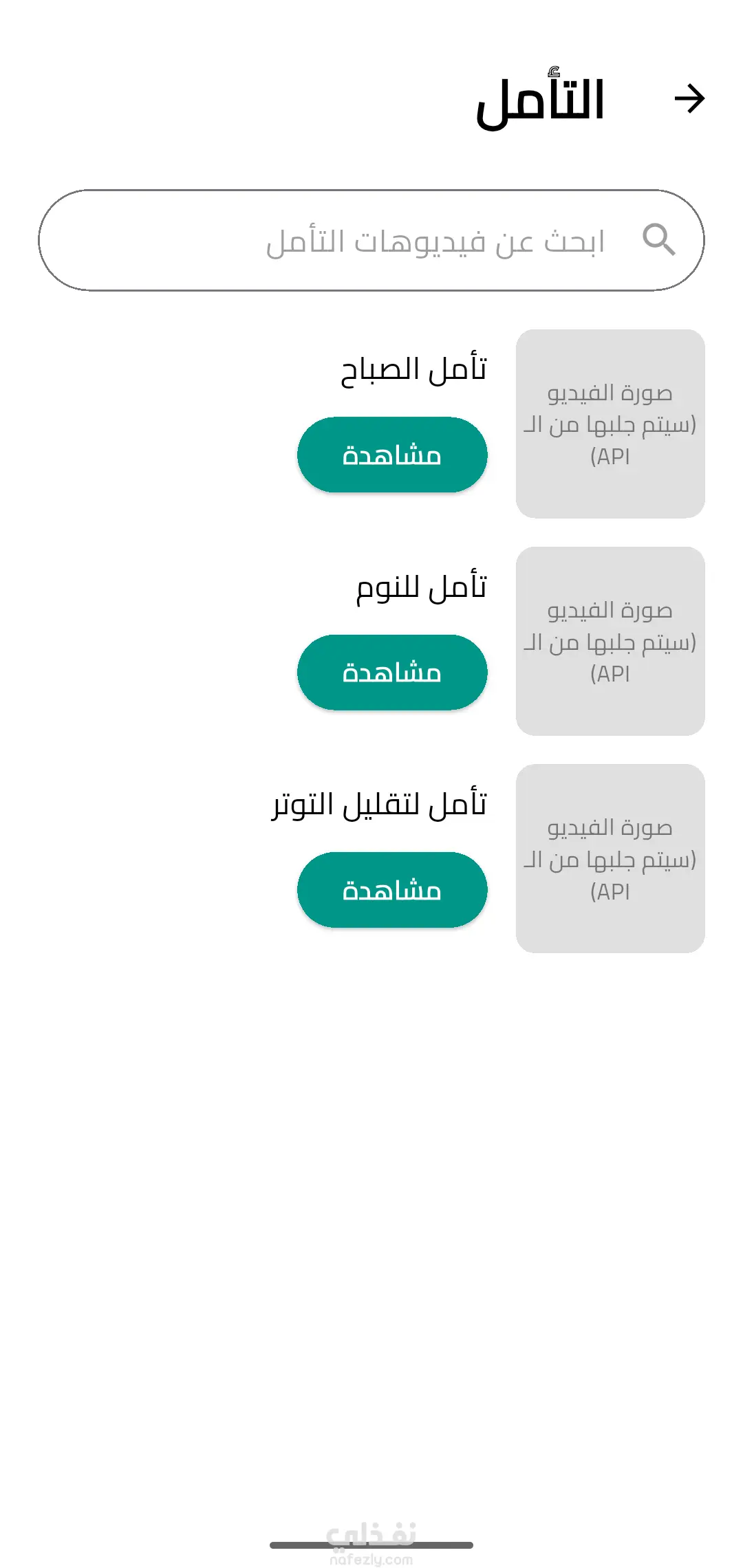Tap the back arrow beside التأمل

pyautogui.click(x=689, y=98)
